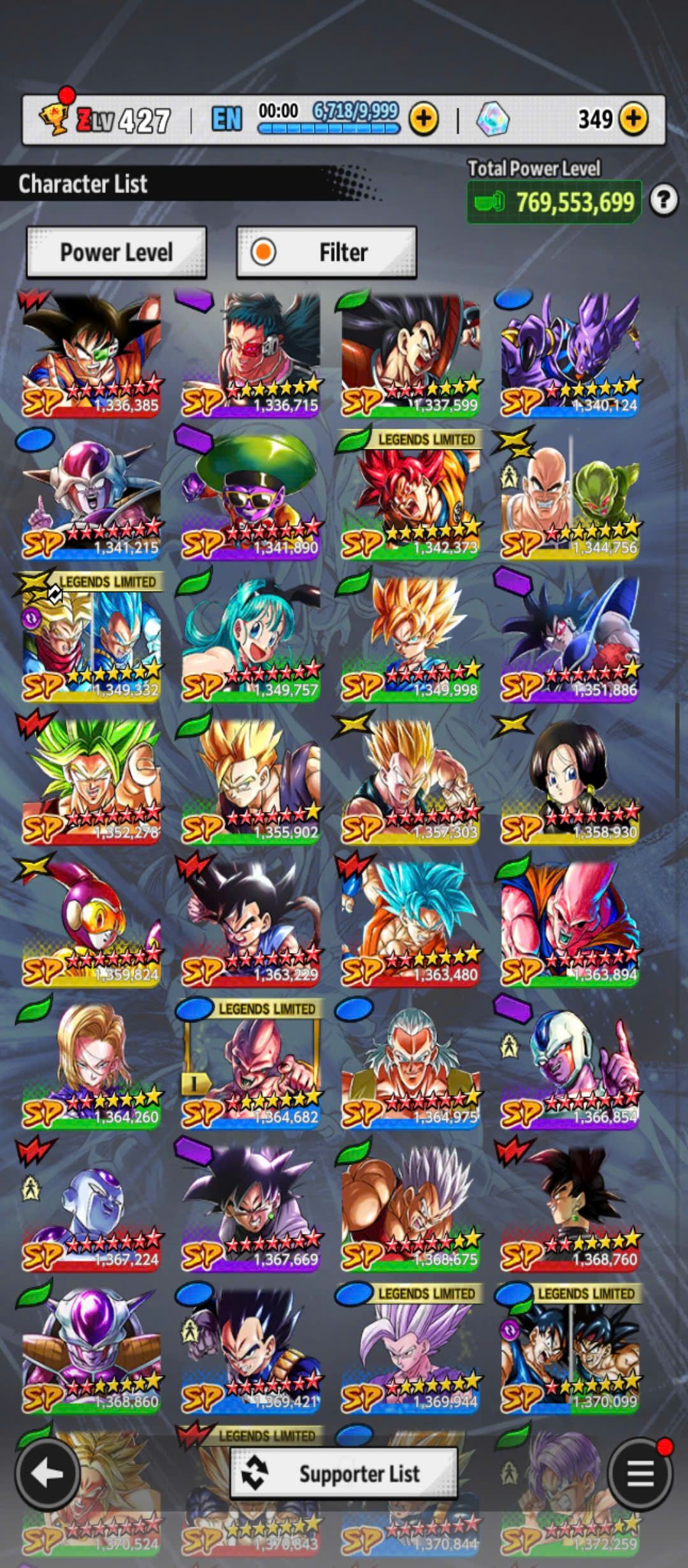This screenshot has height=1568, width=688.
Task: Open the Filter options
Action: pyautogui.click(x=326, y=252)
